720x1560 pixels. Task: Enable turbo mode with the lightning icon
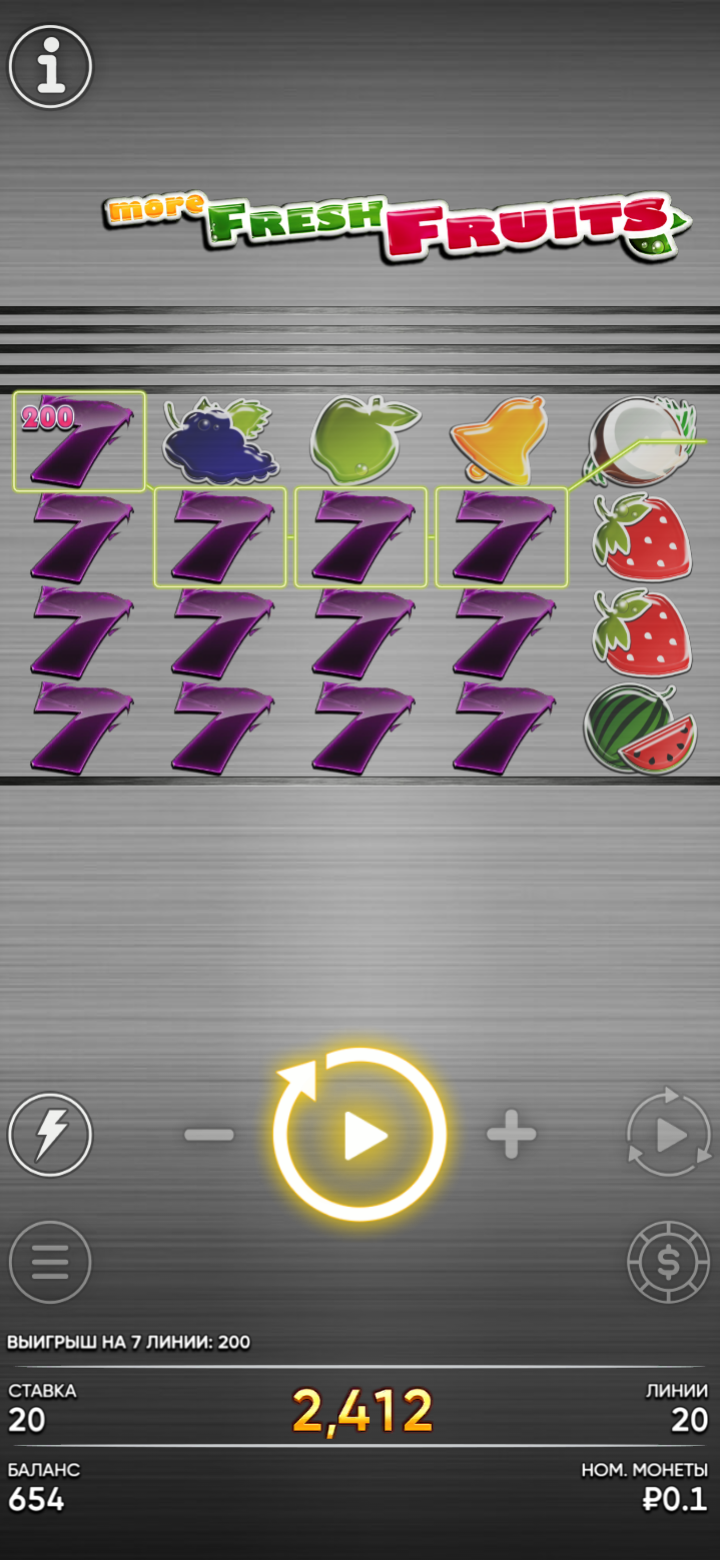(50, 1135)
